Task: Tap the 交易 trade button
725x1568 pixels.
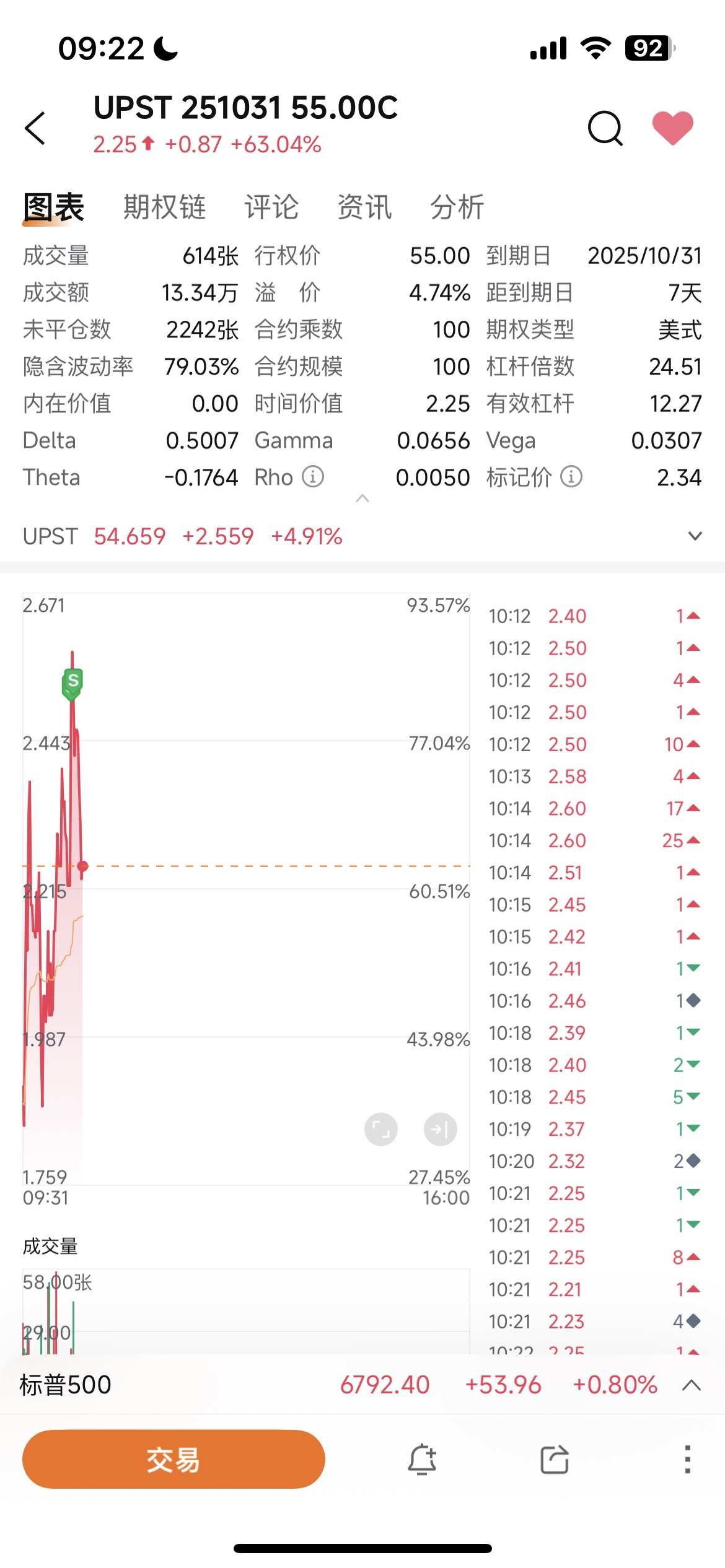Action: (x=174, y=1459)
